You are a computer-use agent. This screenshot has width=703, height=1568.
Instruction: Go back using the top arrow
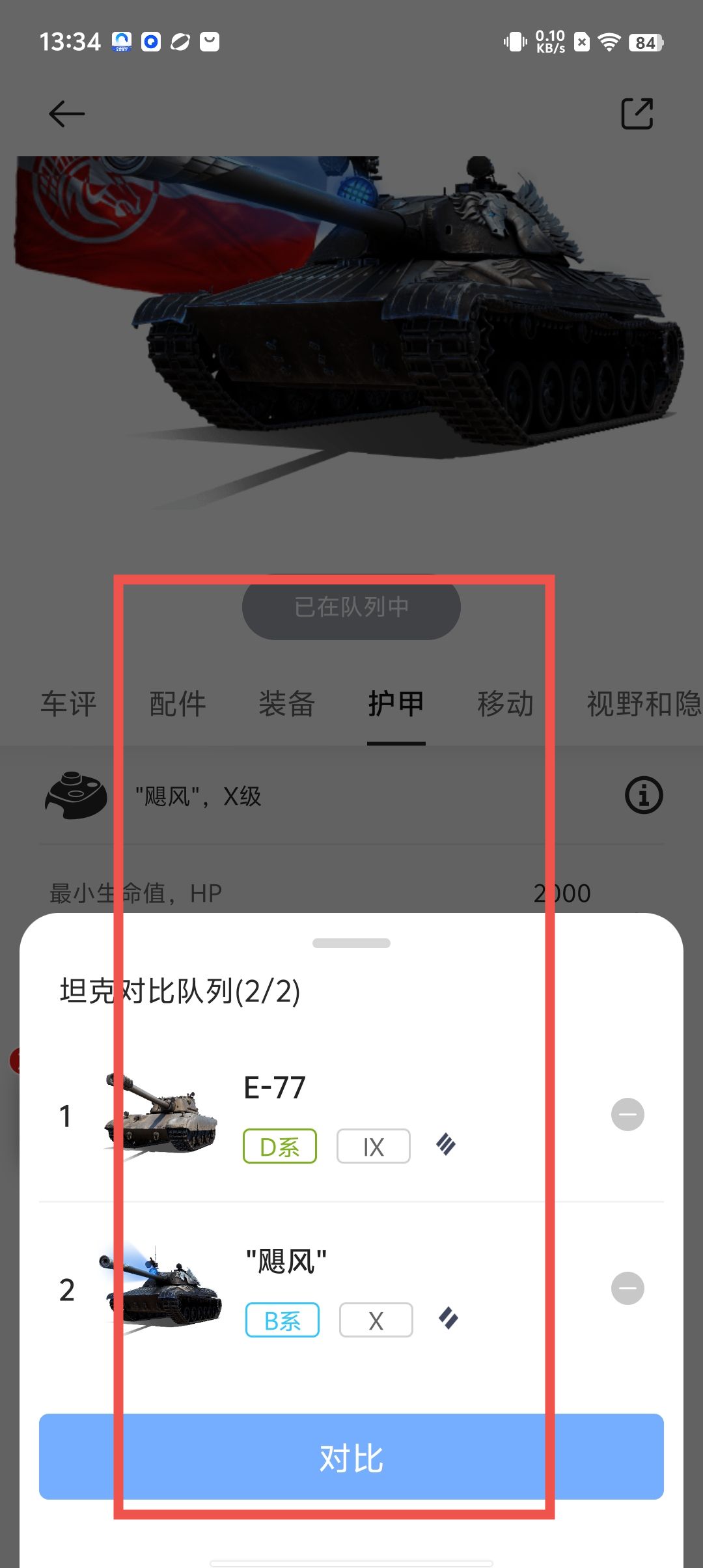pos(66,114)
